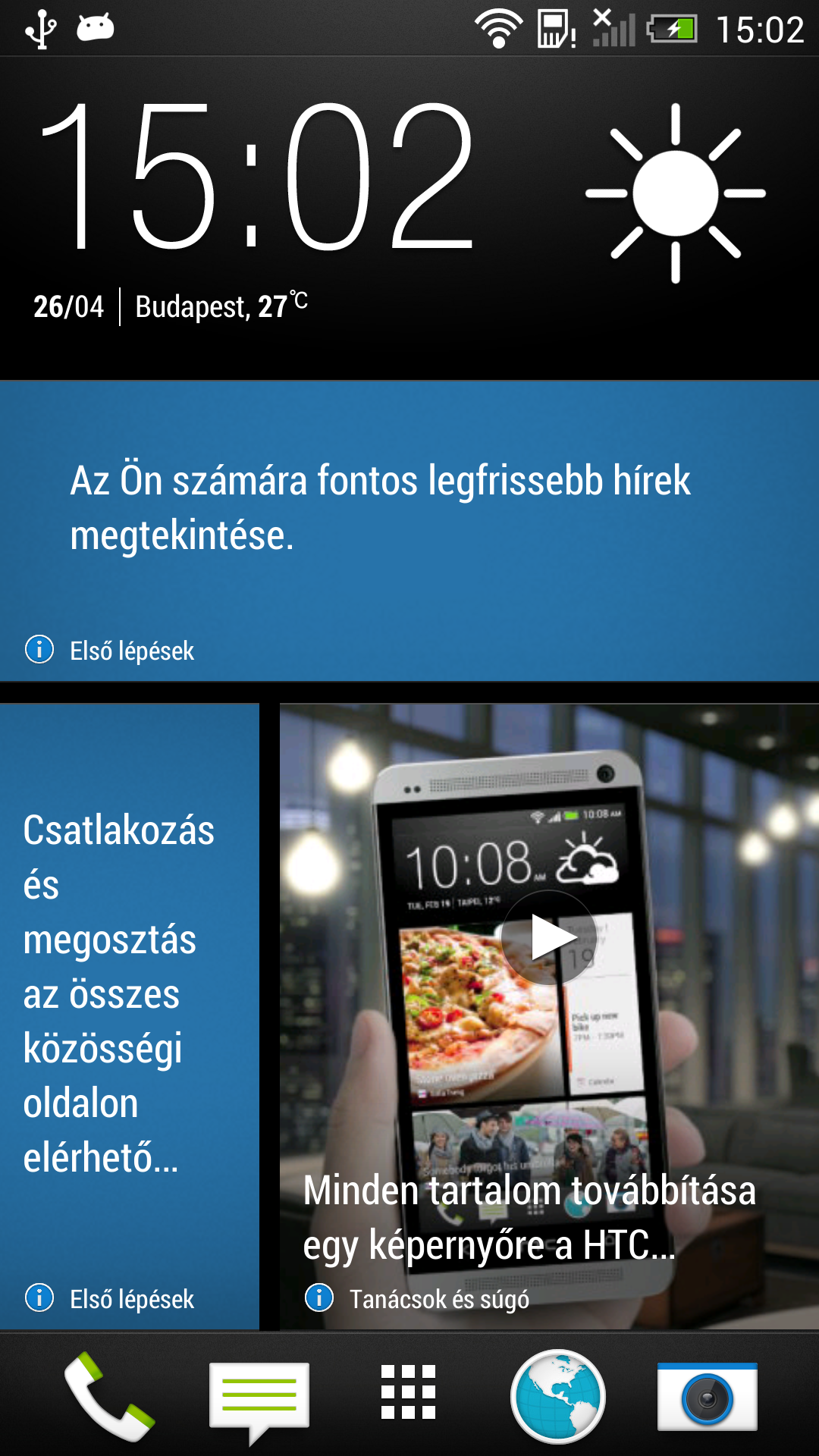Open the all apps grid

point(408,1392)
